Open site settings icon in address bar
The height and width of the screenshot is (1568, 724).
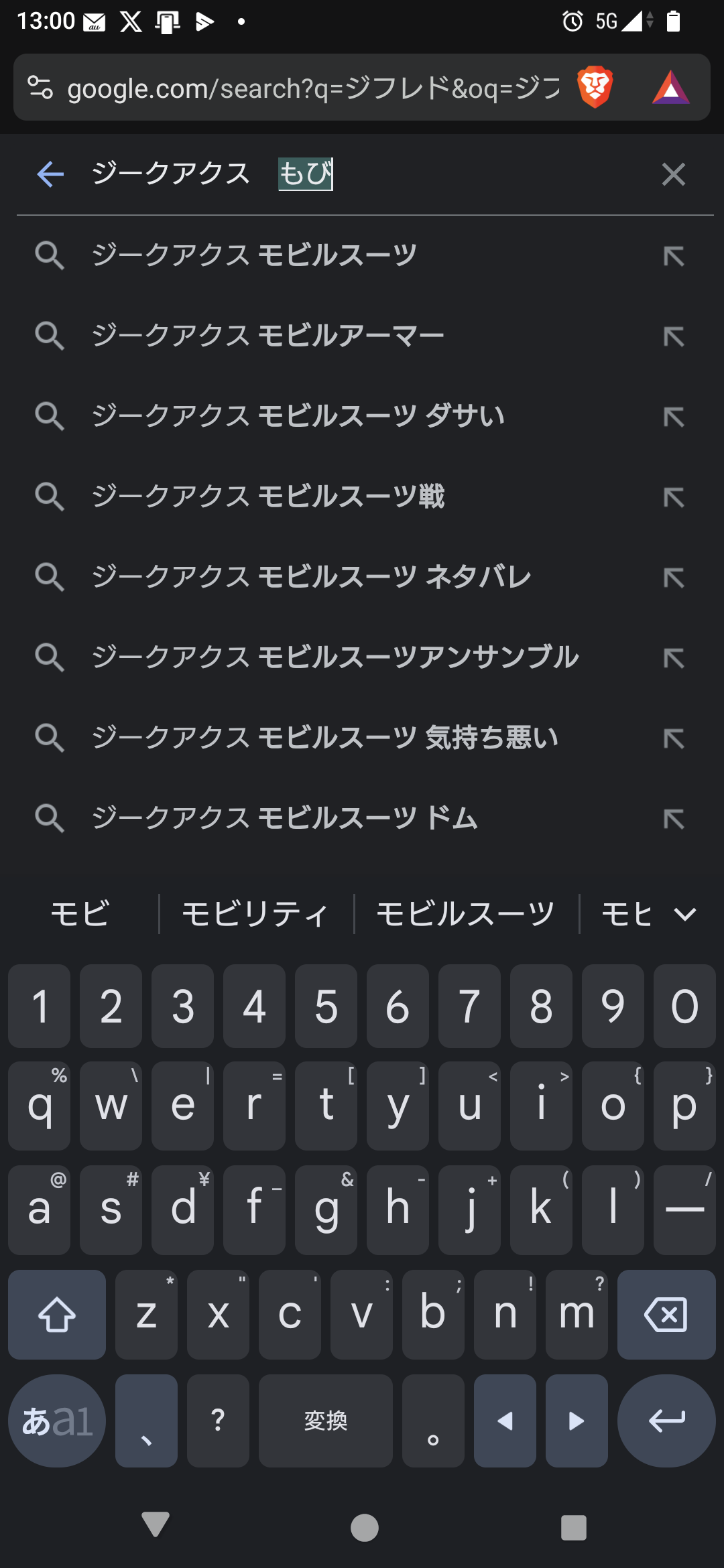[x=40, y=88]
